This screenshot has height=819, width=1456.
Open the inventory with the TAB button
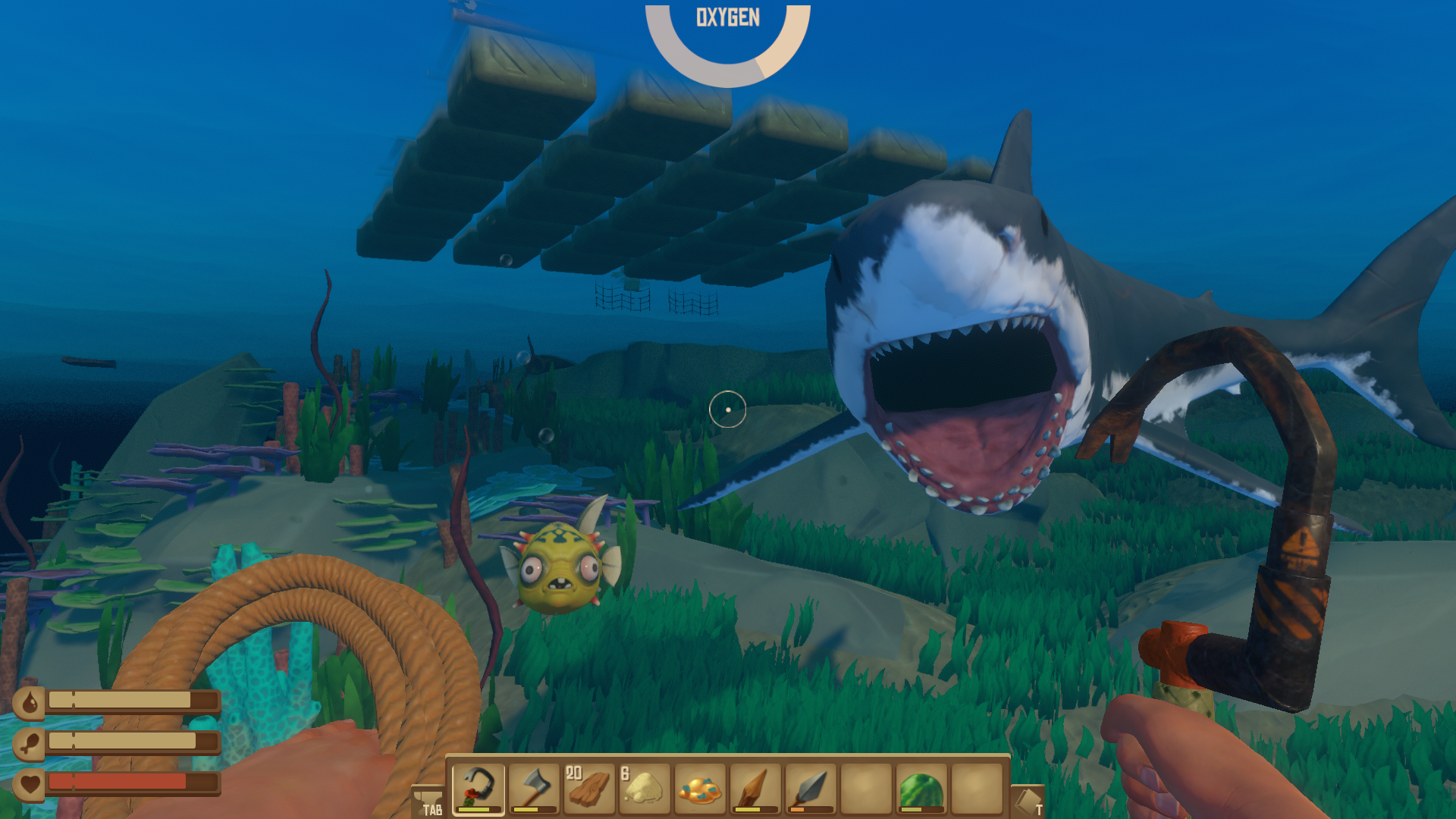click(428, 802)
